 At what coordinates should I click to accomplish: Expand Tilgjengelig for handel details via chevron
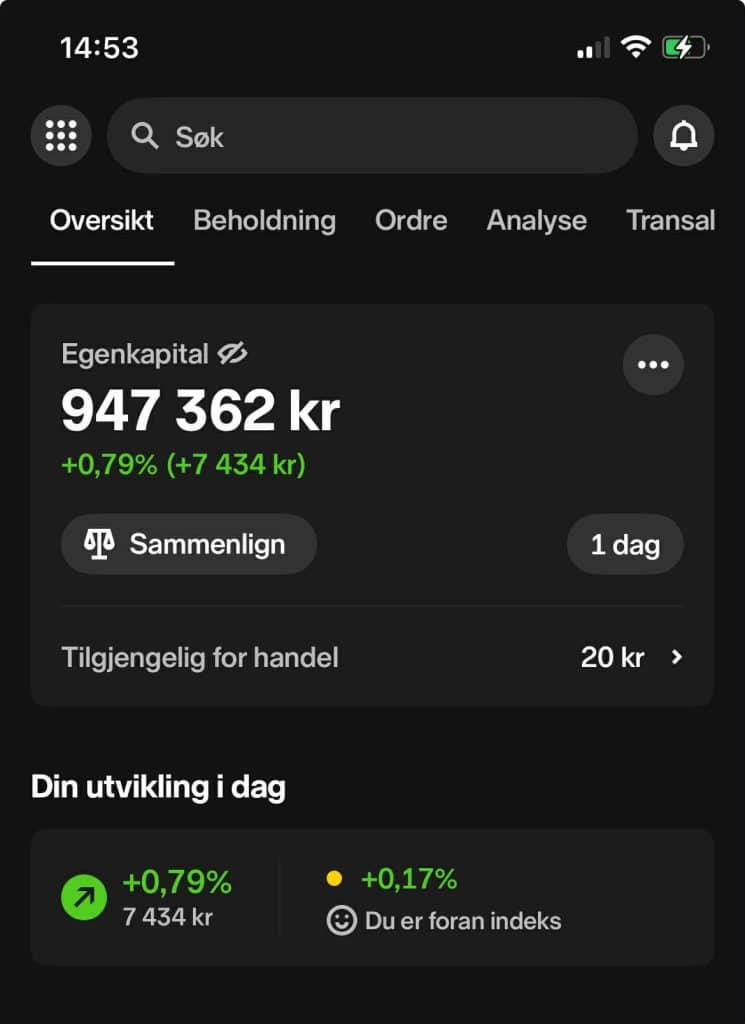point(676,657)
